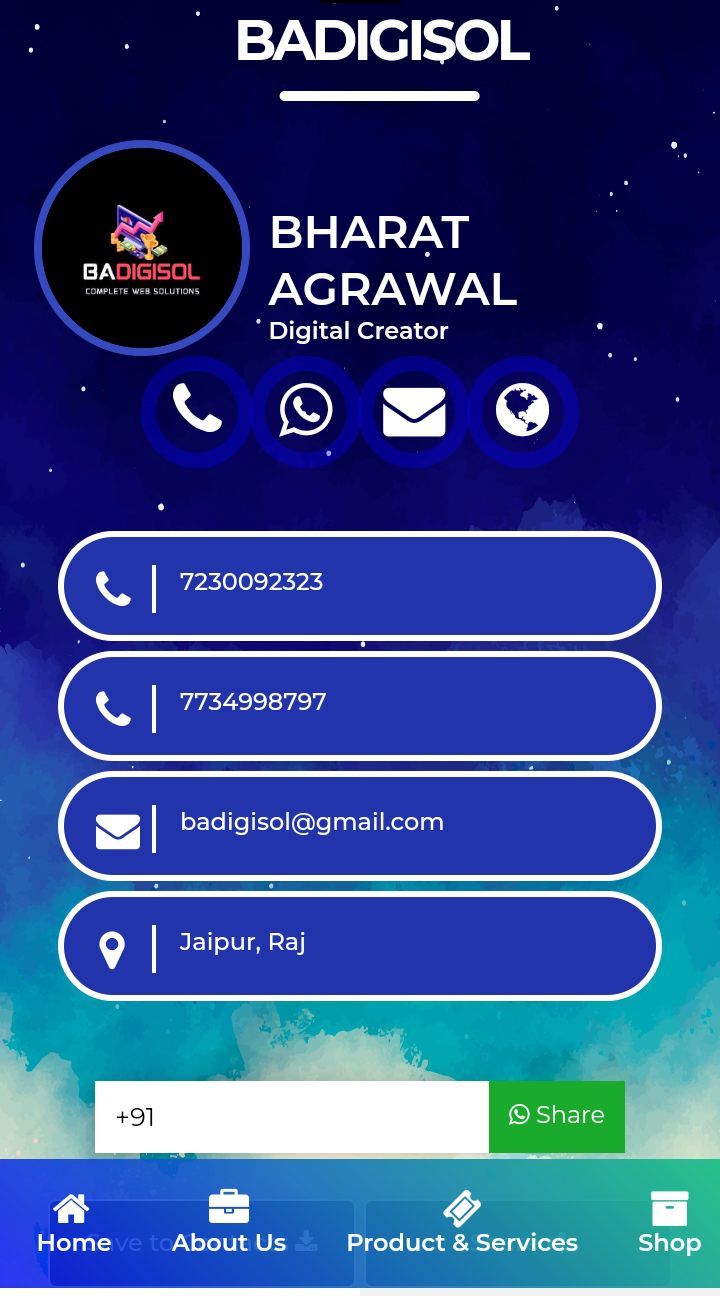
Task: Tap the round email envelope icon
Action: [x=414, y=411]
